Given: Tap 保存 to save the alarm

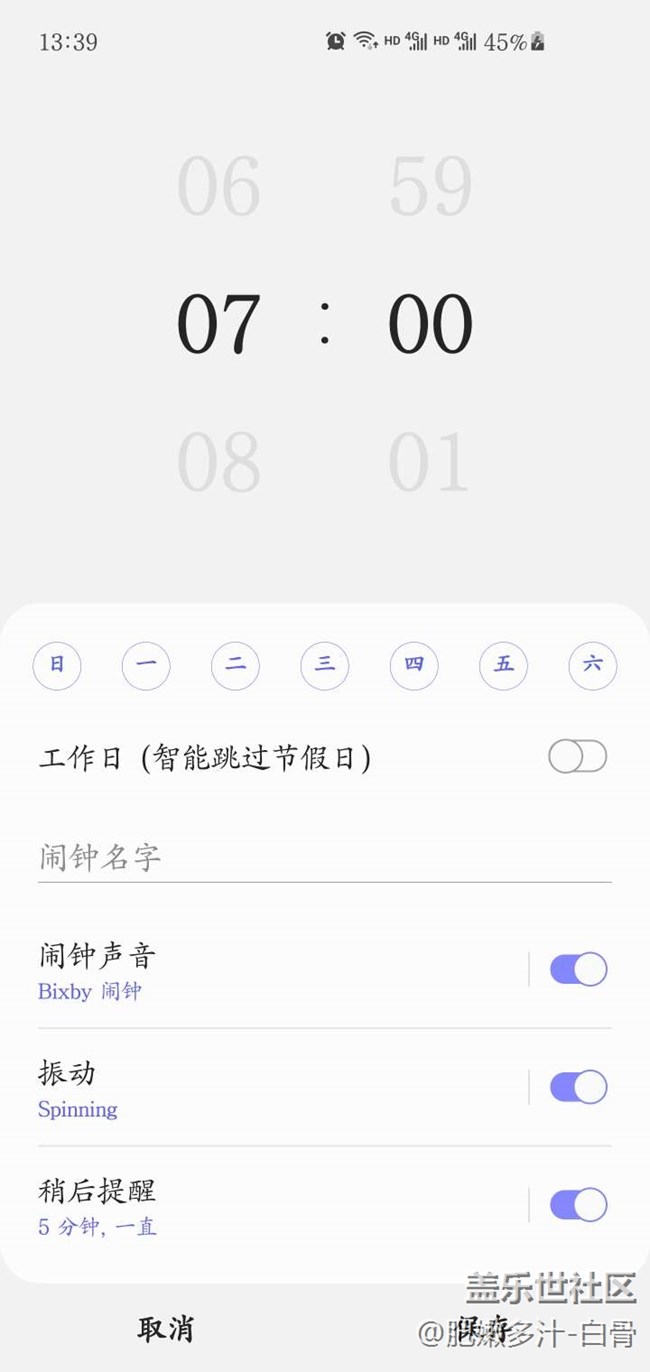Looking at the screenshot, I should pos(485,1329).
